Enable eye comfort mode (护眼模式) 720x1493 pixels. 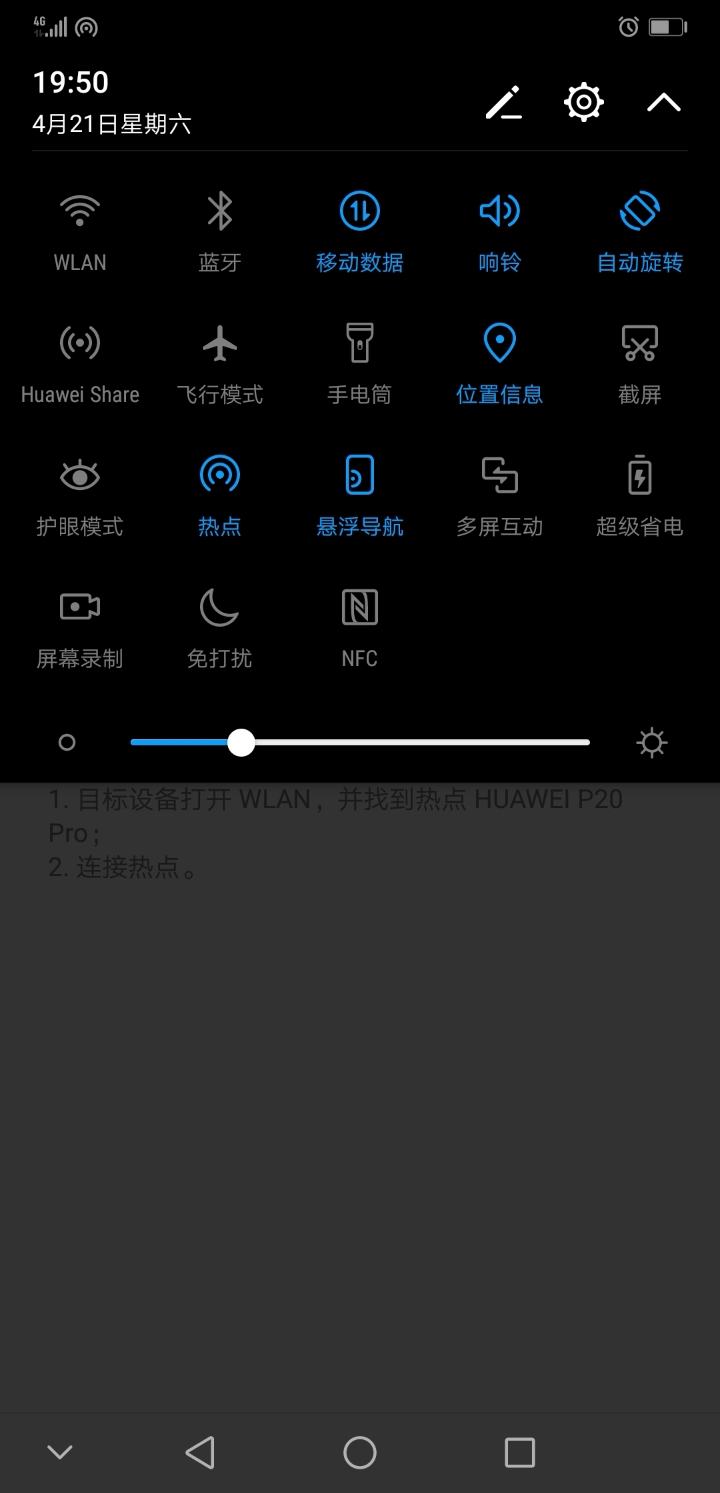[80, 476]
